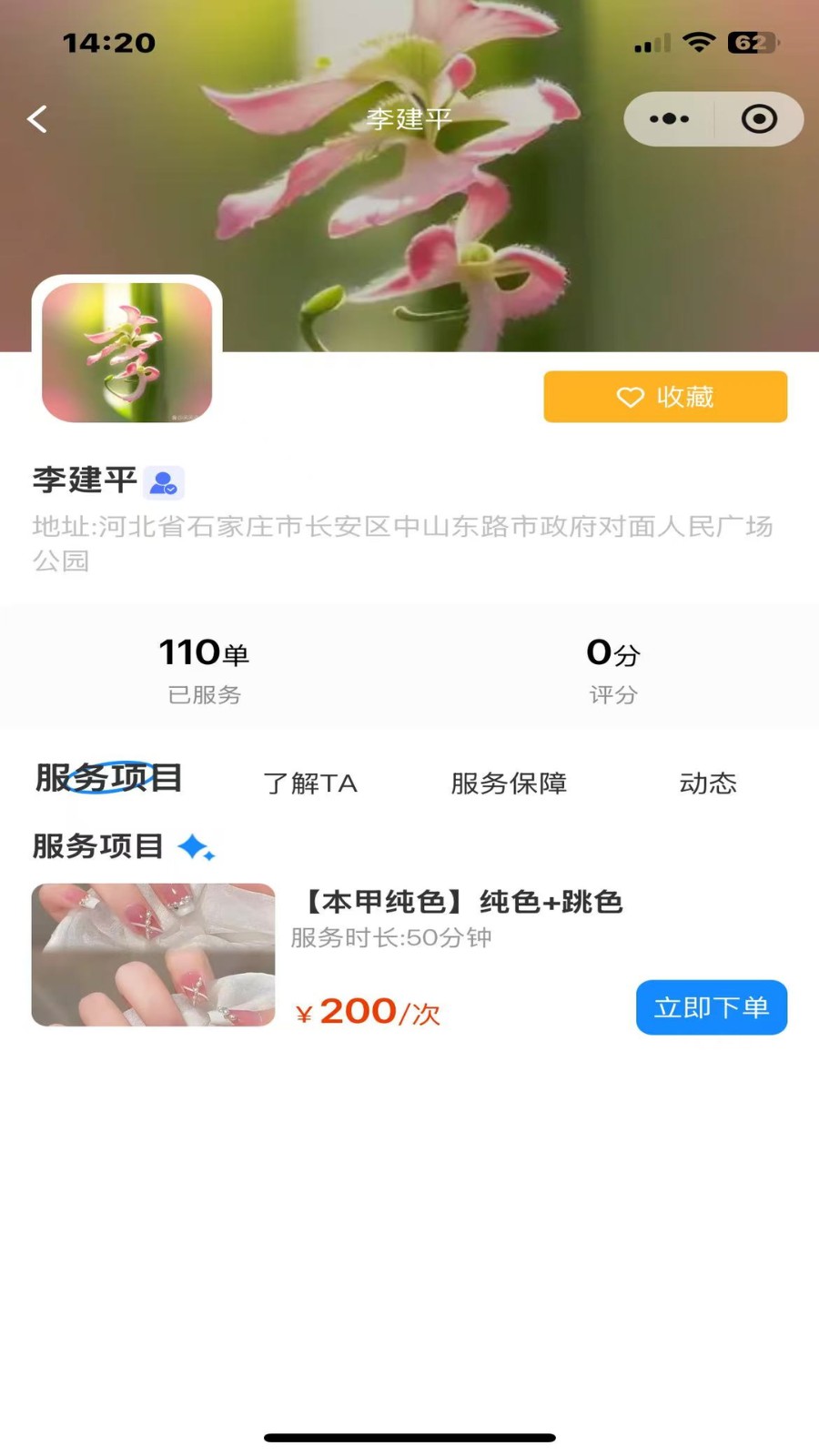
Task: Tap the ¥200/次 price label
Action: pyautogui.click(x=365, y=1008)
